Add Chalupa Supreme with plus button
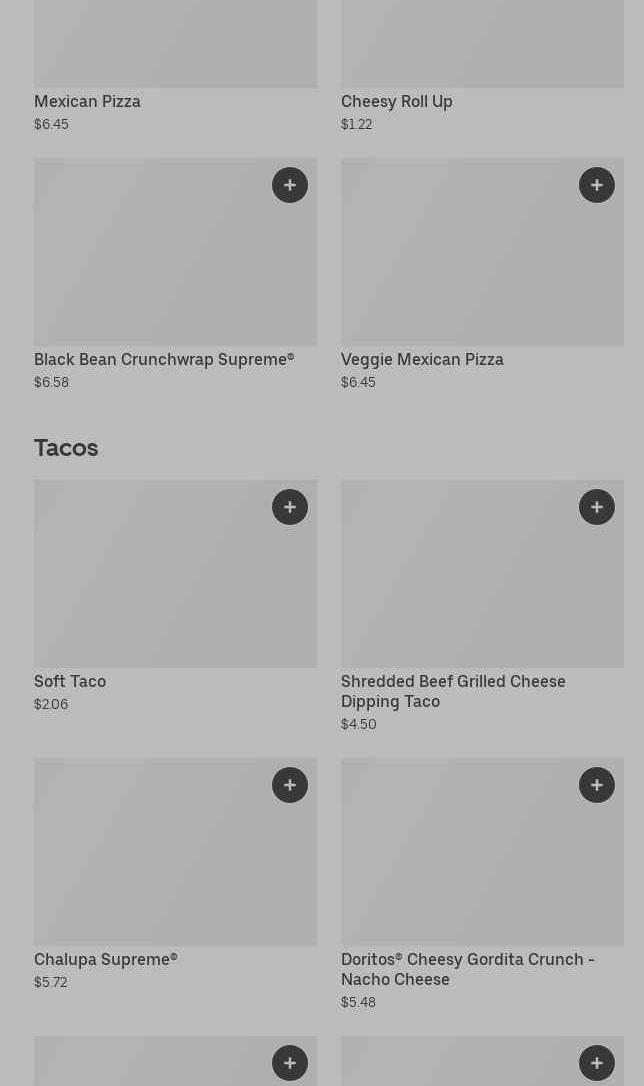Image resolution: width=644 pixels, height=1086 pixels. 289,785
